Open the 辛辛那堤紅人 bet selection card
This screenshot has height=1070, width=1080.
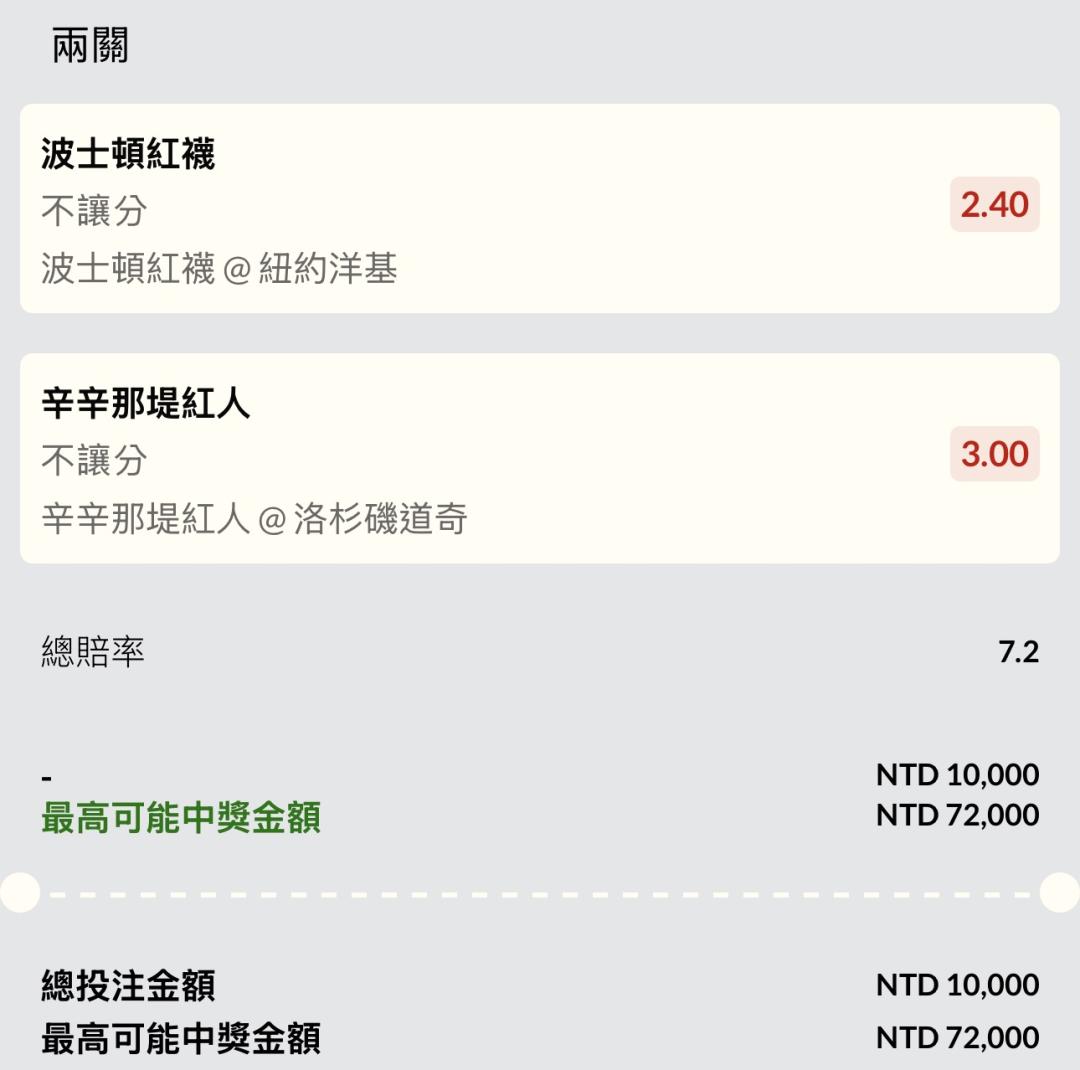coord(539,458)
